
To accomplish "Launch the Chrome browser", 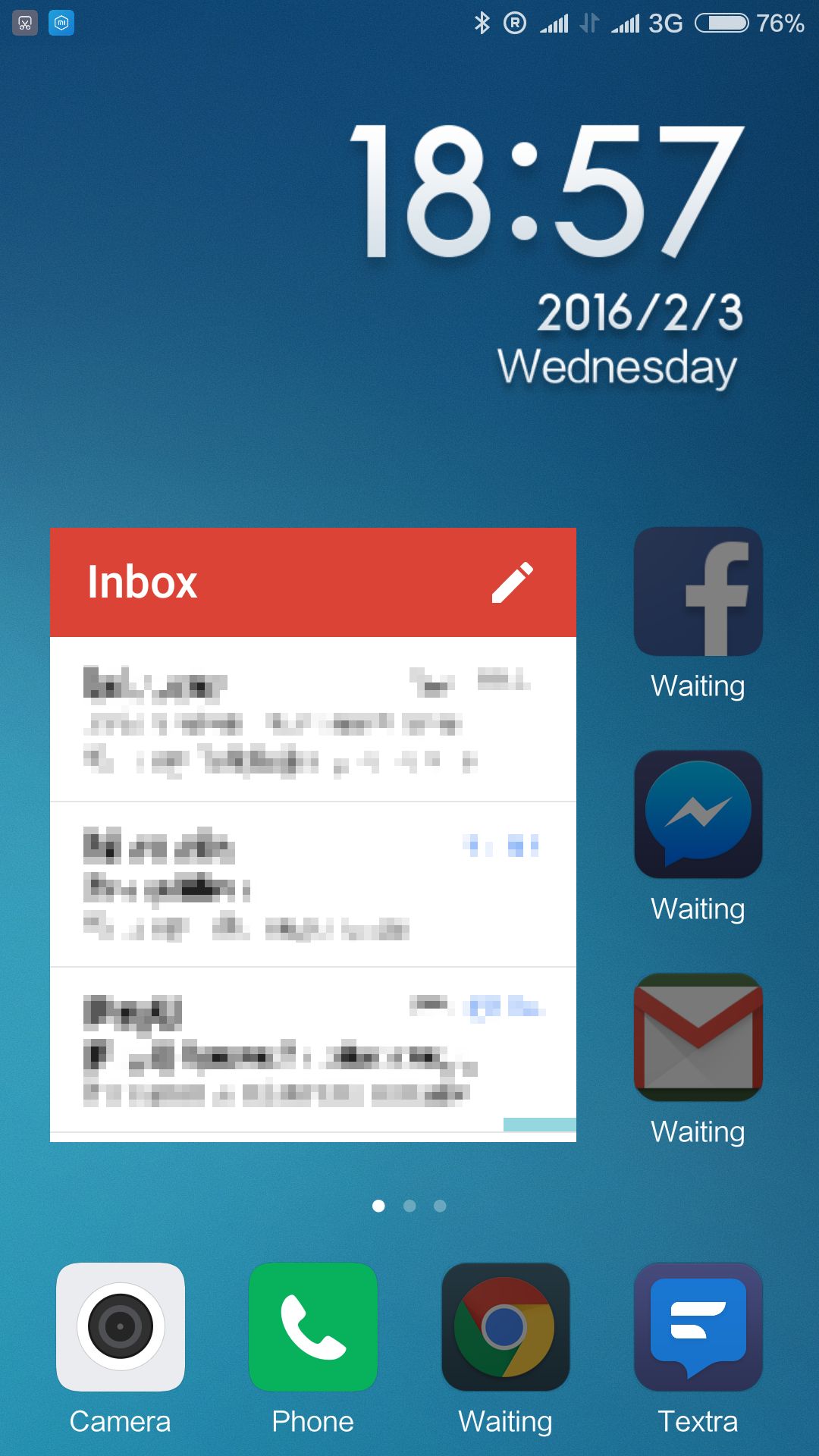I will [x=505, y=1327].
